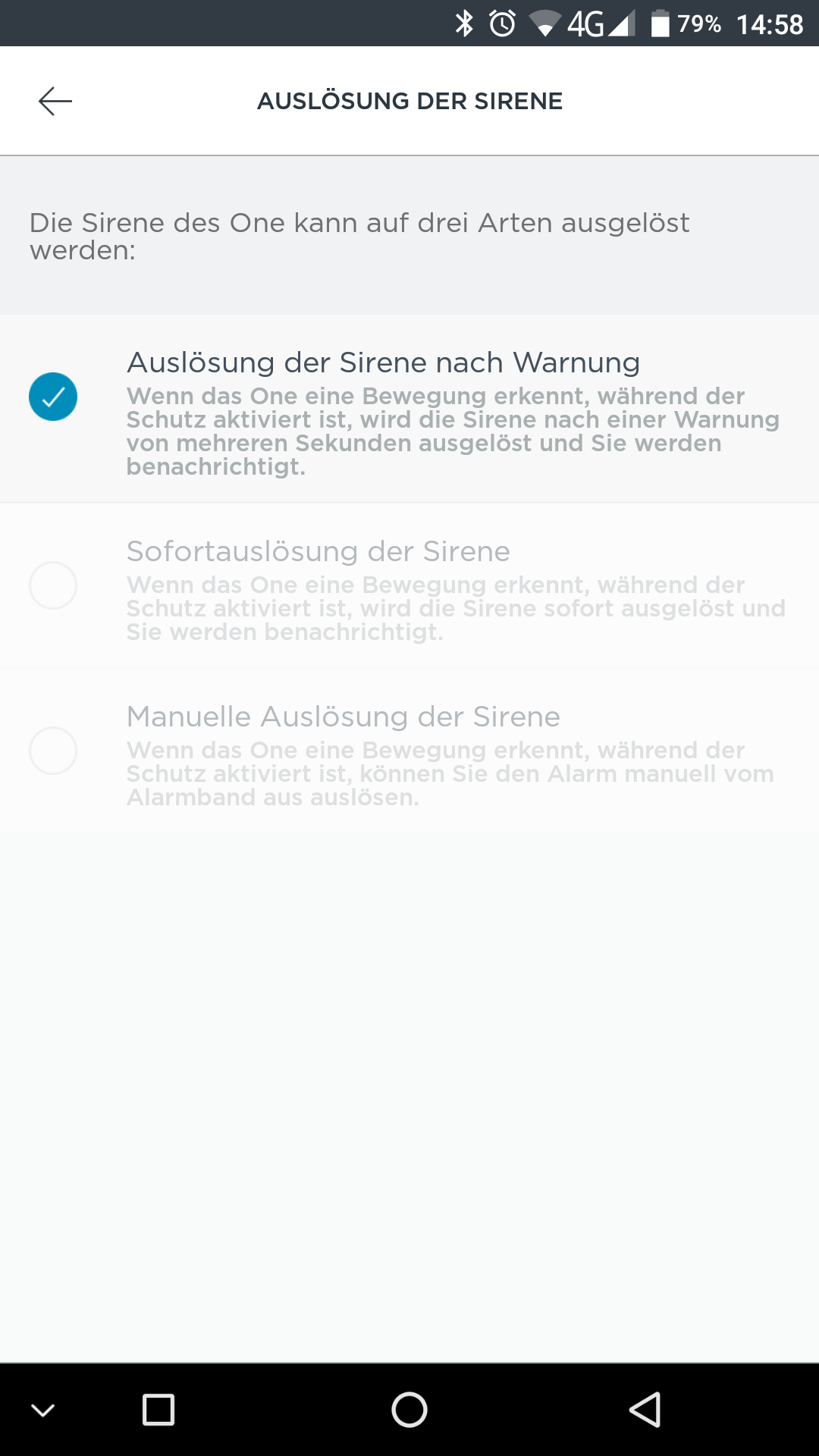
Task: Go back using the arrow icon
Action: pyautogui.click(x=55, y=101)
